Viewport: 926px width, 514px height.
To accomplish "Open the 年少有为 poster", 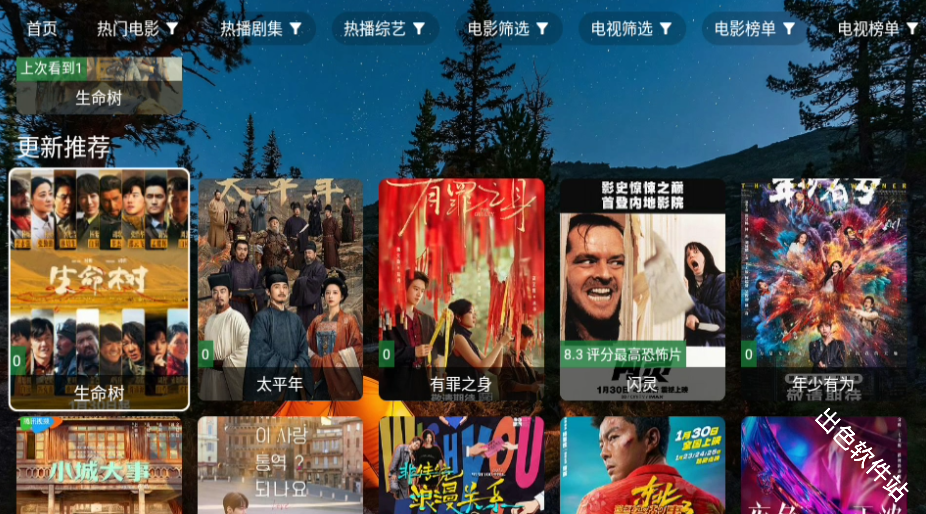I will (823, 288).
